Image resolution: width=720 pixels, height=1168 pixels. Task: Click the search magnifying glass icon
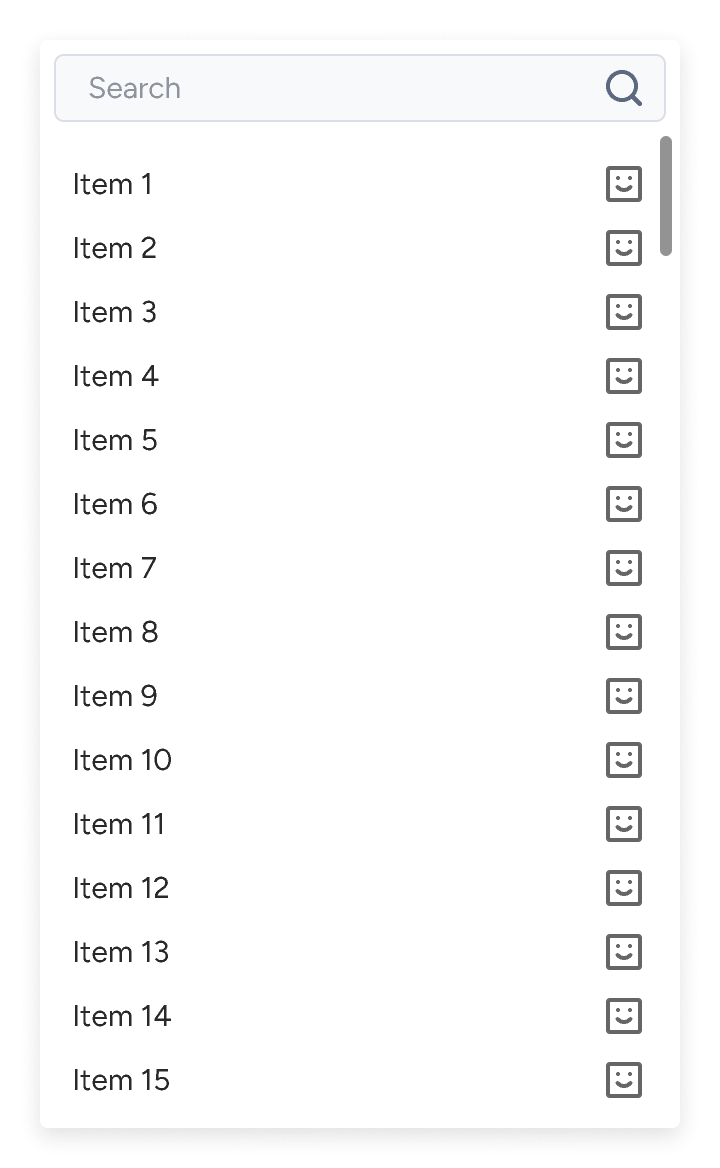pyautogui.click(x=623, y=88)
